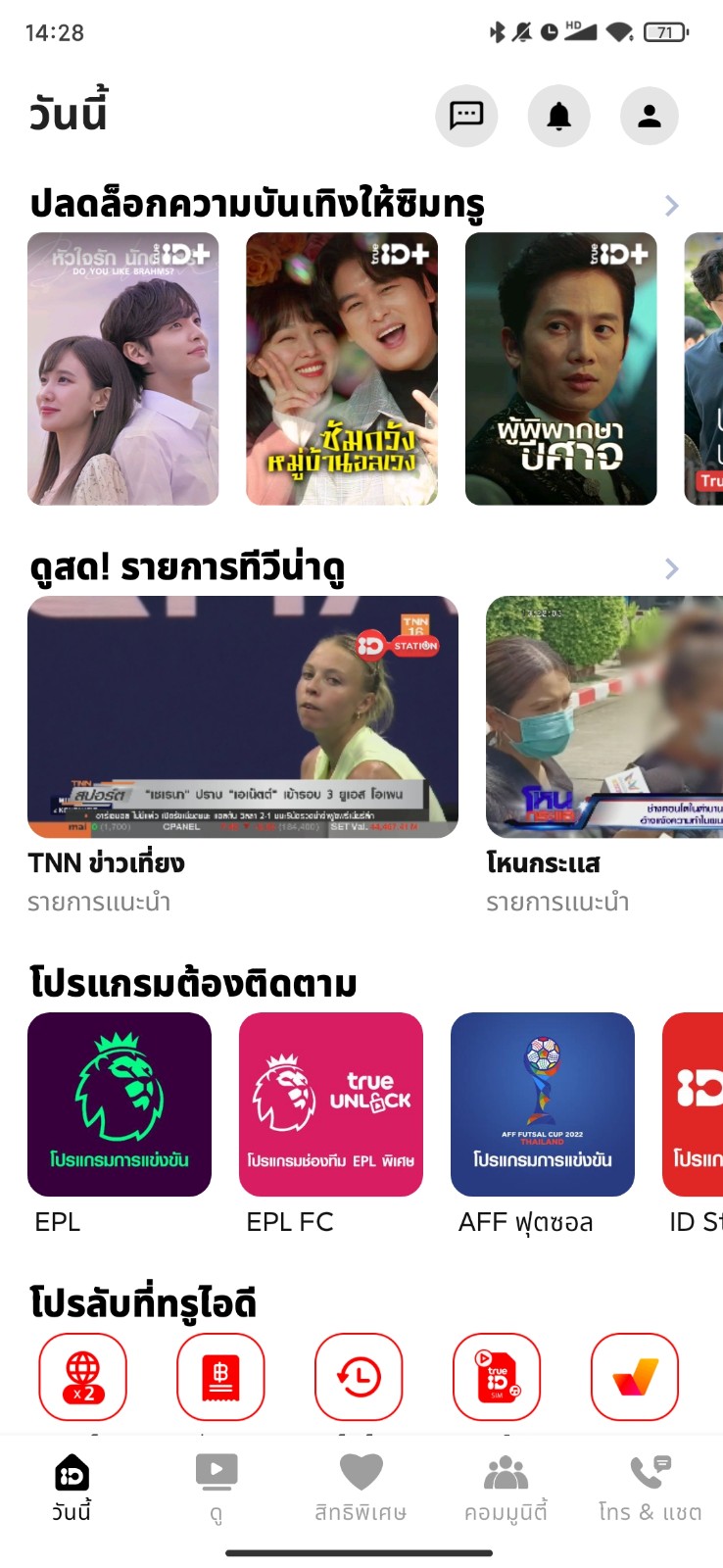Screen dimensions: 723x1568
Task: Open the baht bill payment icon
Action: point(220,1377)
